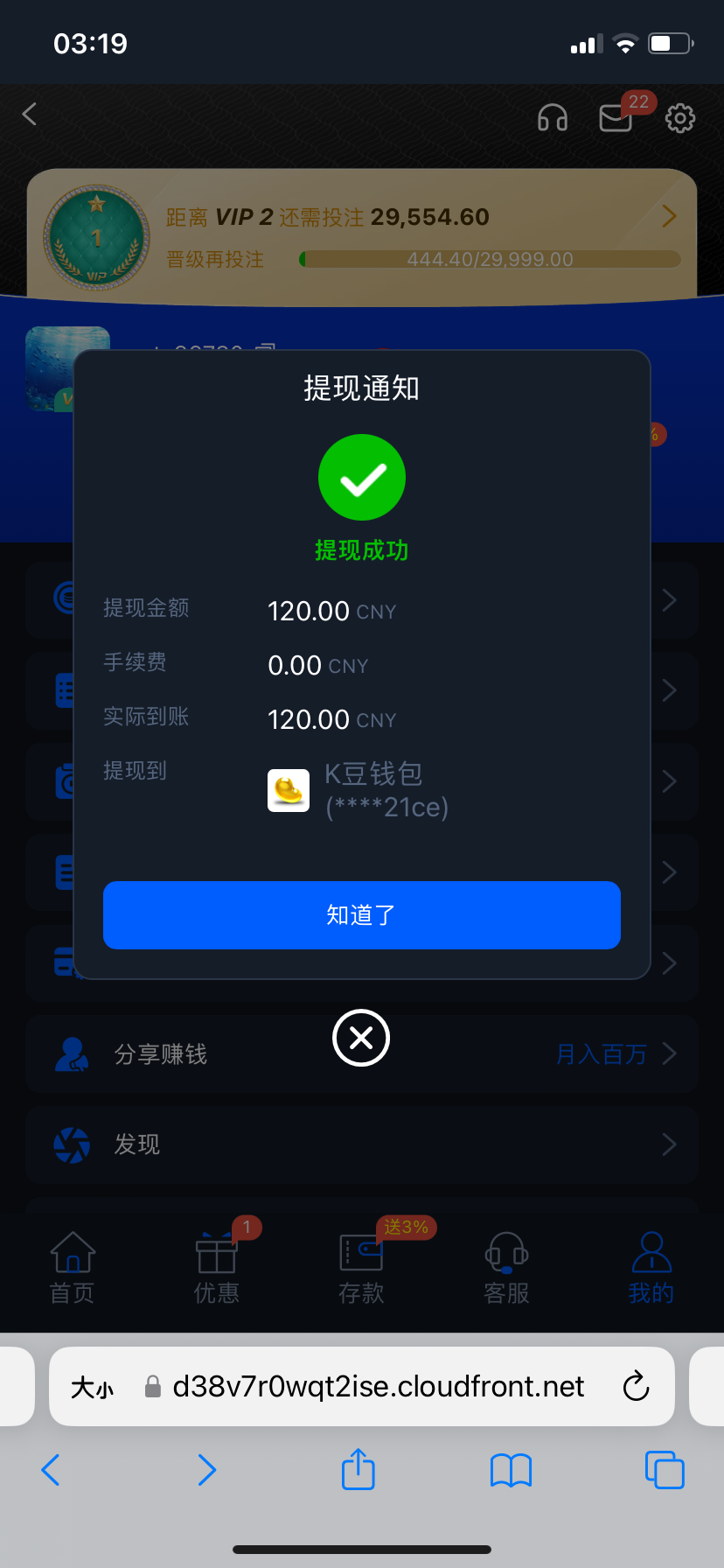Close the 提现通知 dialog with the X
Viewport: 724px width, 1568px height.
(x=361, y=1038)
